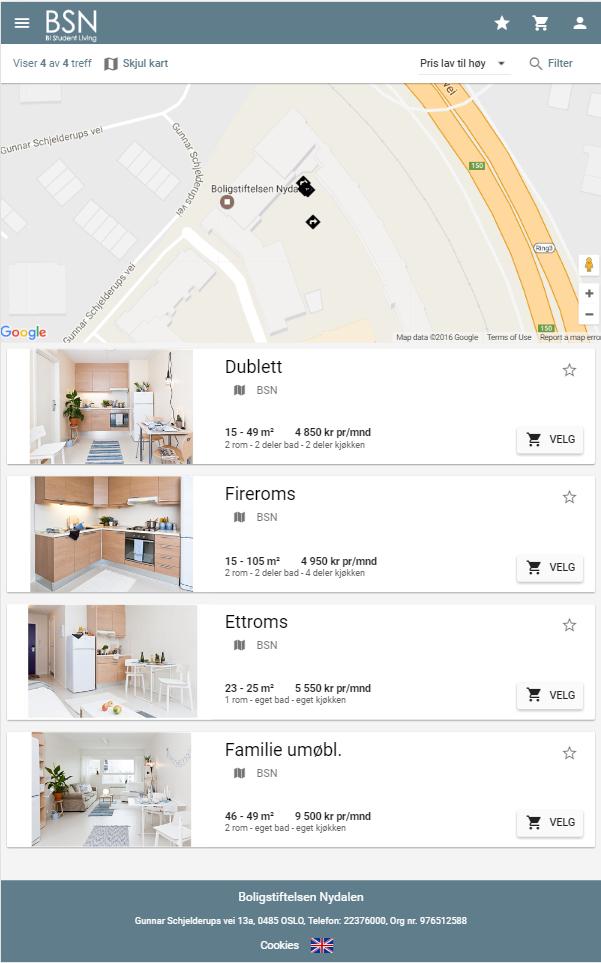The height and width of the screenshot is (963, 601).
Task: Open the user profile icon
Action: 579,23
